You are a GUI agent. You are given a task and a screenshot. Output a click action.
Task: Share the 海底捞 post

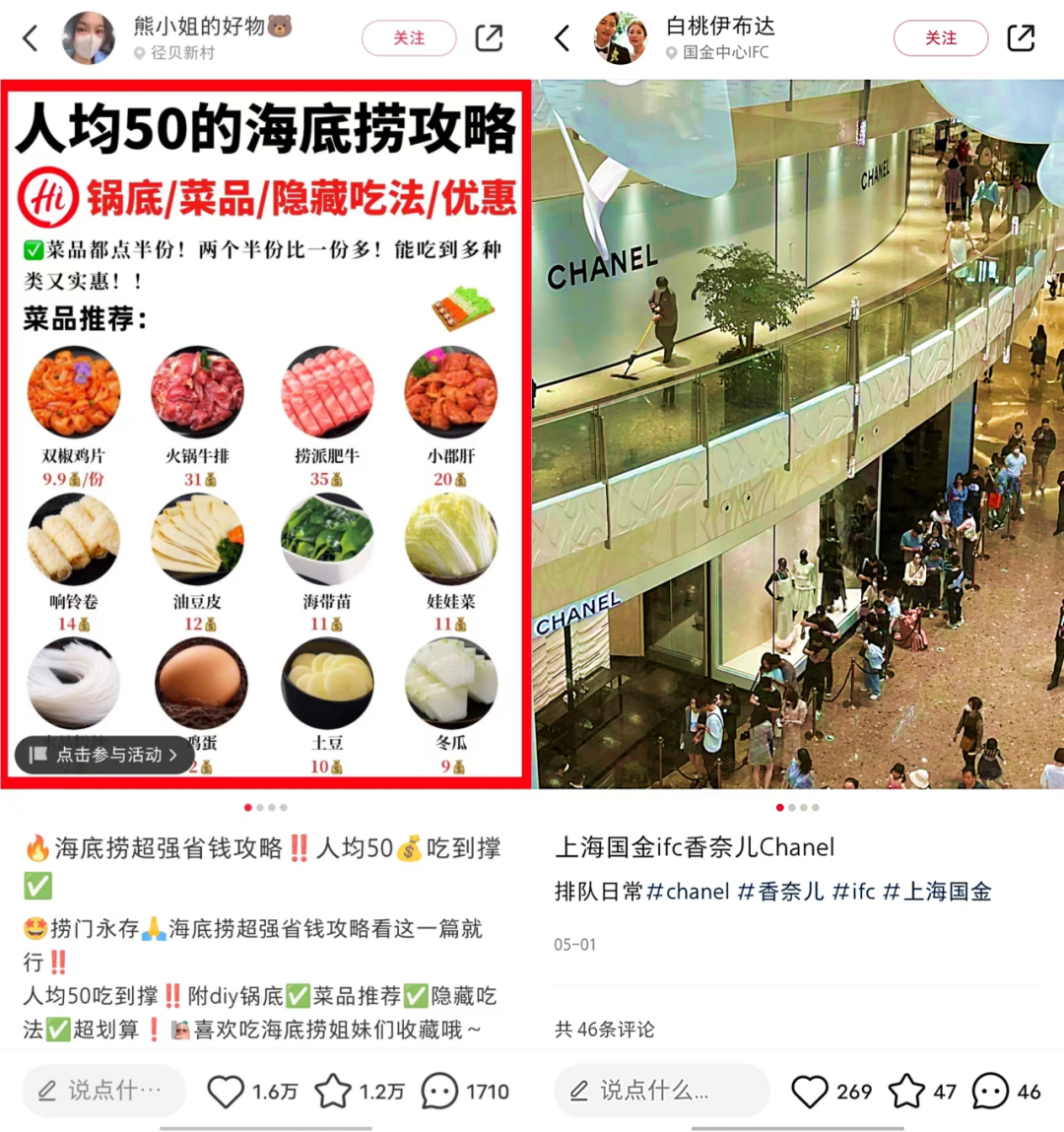[489, 38]
